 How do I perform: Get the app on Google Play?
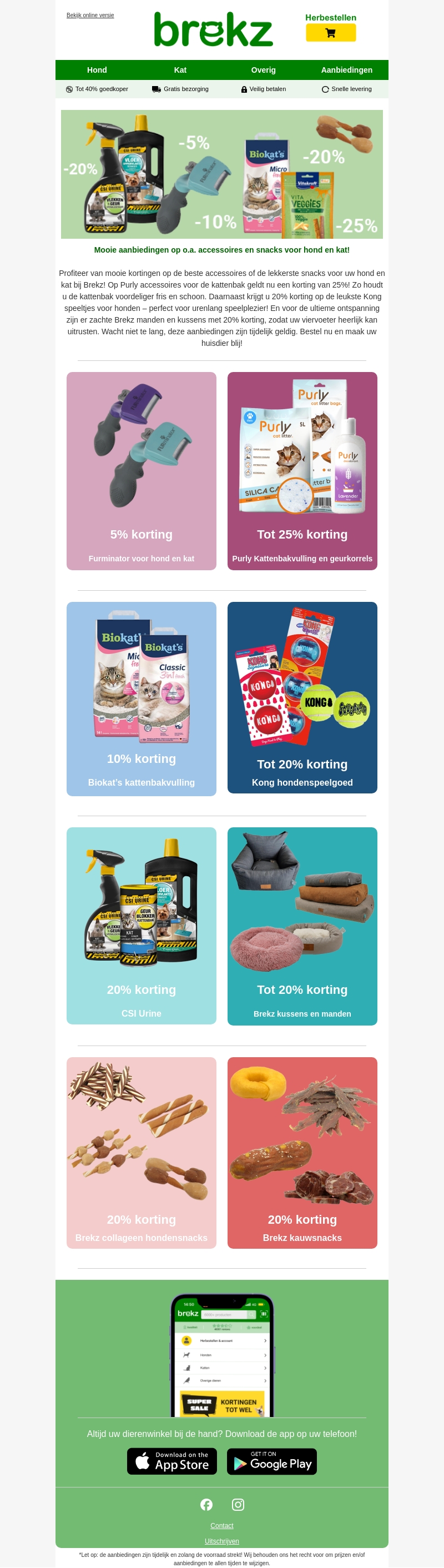click(x=272, y=1461)
